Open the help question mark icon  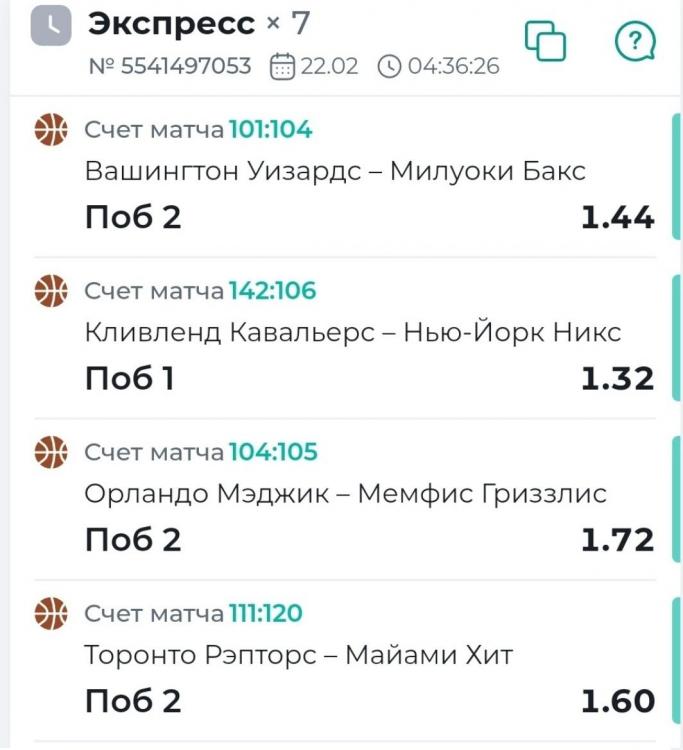click(x=635, y=41)
